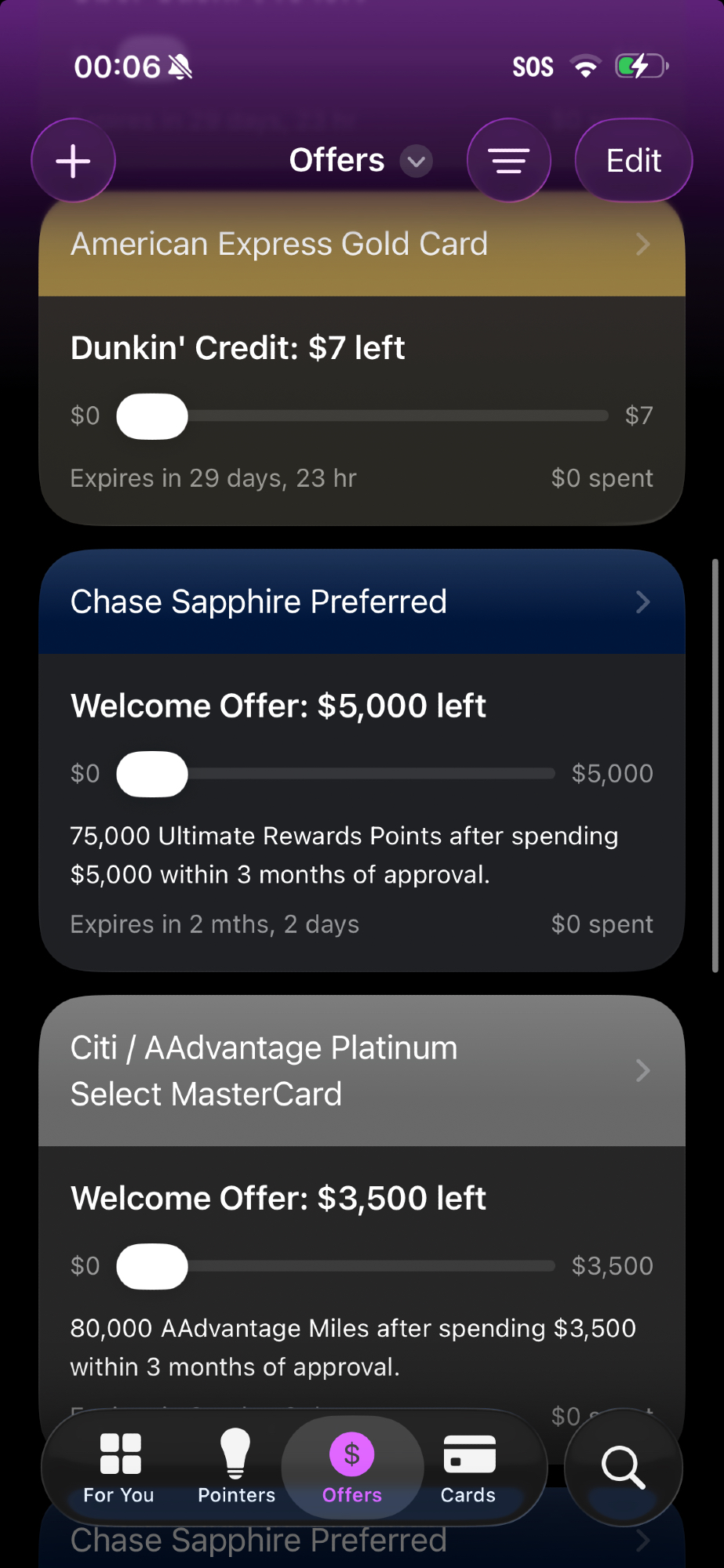Image resolution: width=724 pixels, height=1568 pixels.
Task: Open the sort and filter options
Action: pyautogui.click(x=509, y=161)
